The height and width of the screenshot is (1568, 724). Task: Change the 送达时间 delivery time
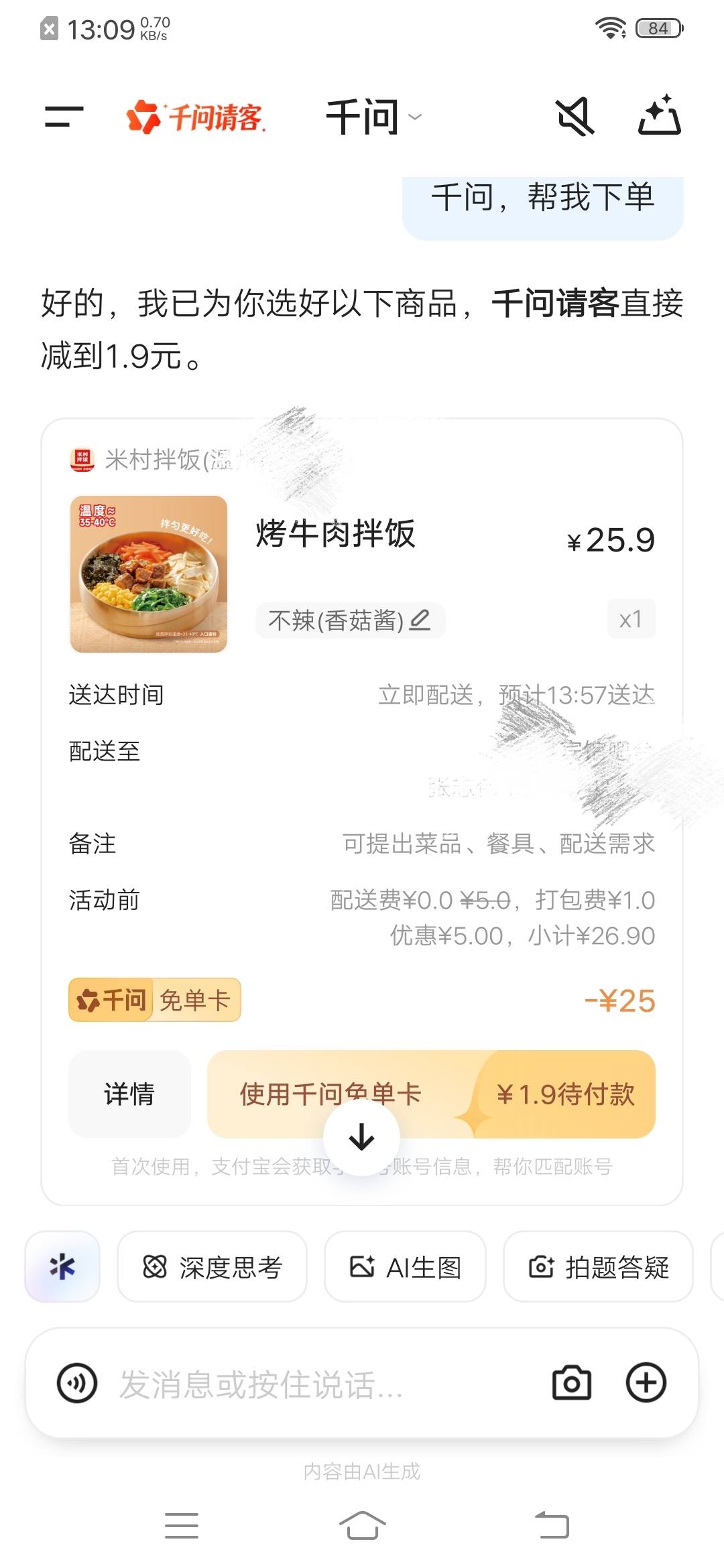point(516,696)
